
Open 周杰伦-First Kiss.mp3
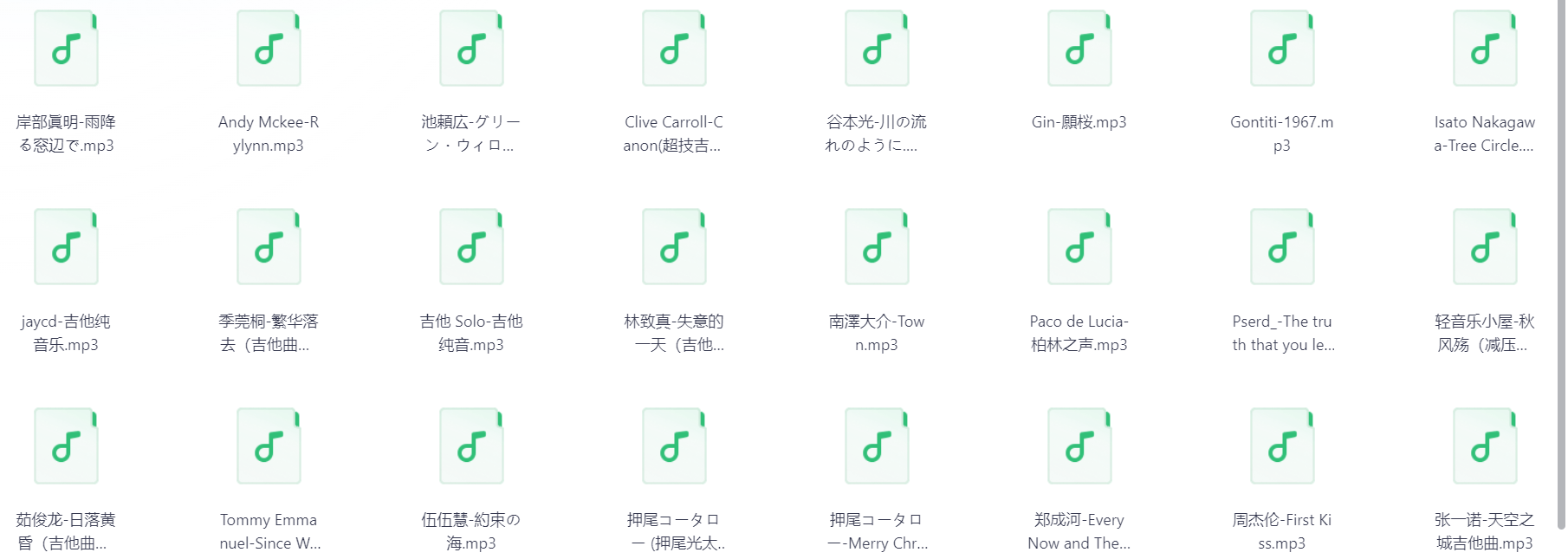click(1282, 446)
